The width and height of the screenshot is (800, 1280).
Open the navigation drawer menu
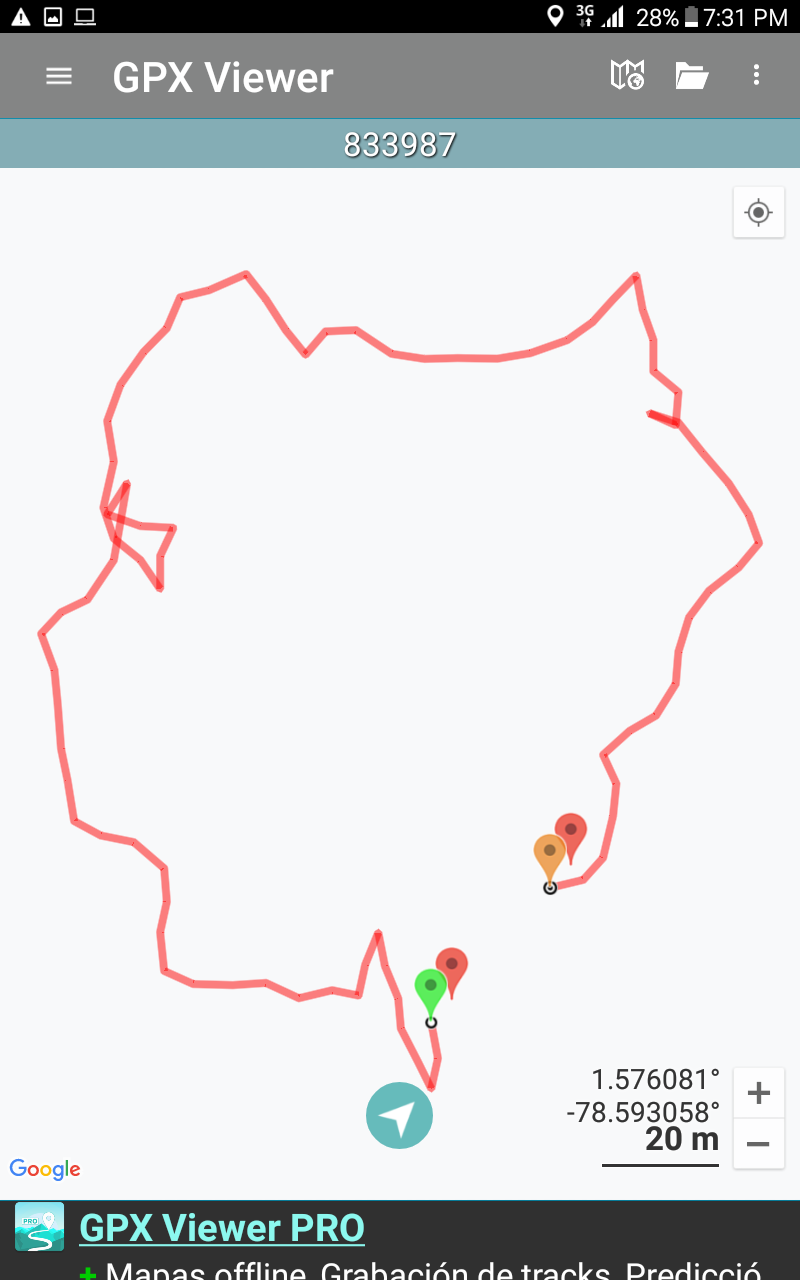[x=59, y=76]
